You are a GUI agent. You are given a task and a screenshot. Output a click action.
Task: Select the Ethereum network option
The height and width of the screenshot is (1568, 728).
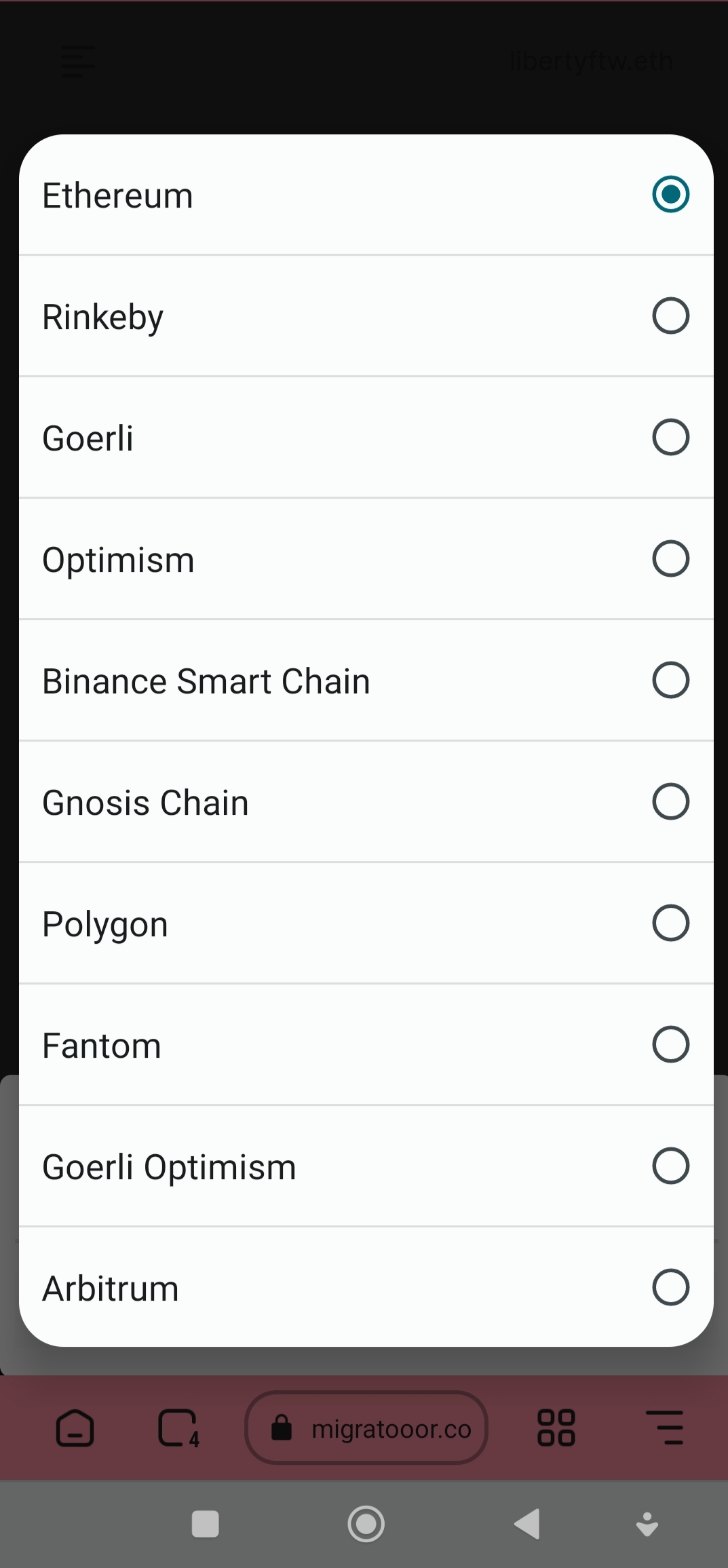click(x=366, y=195)
